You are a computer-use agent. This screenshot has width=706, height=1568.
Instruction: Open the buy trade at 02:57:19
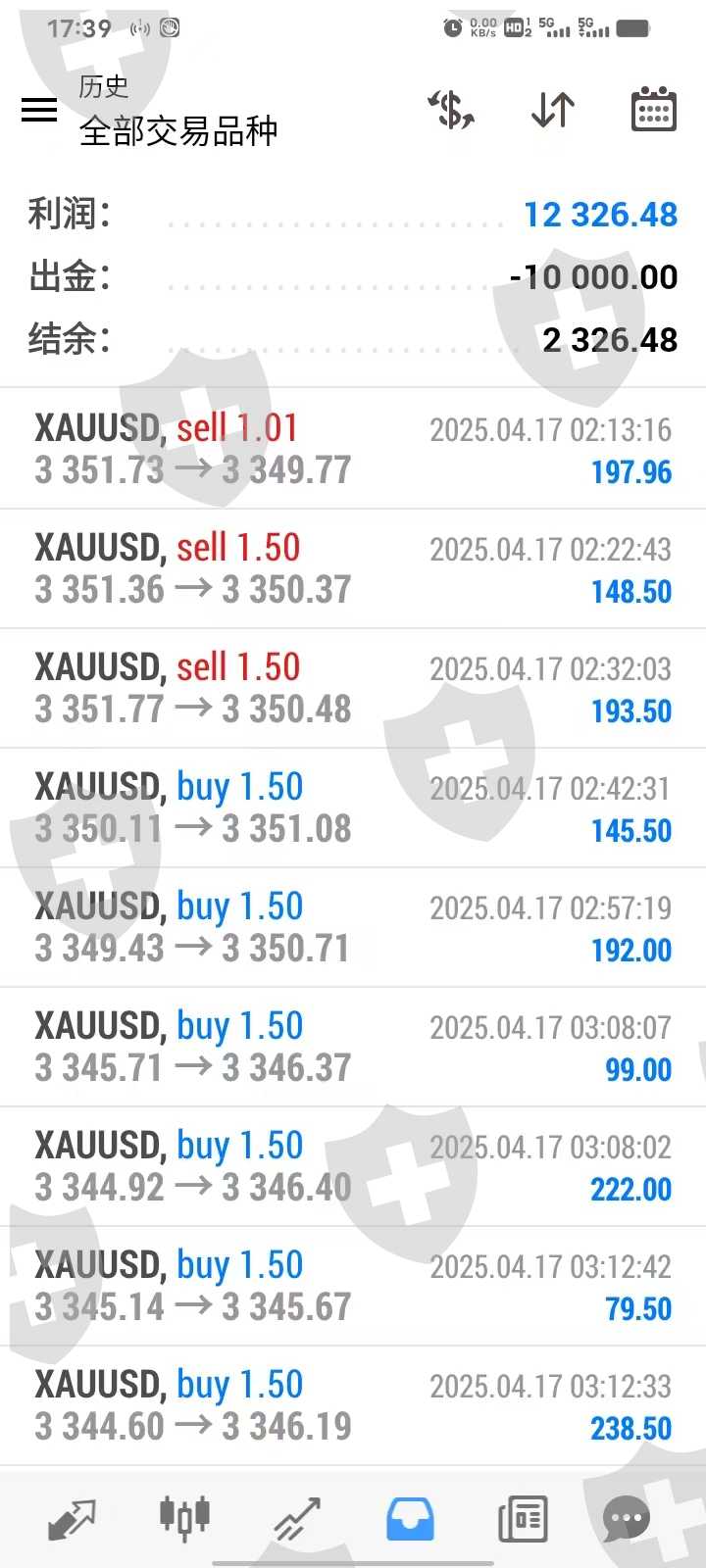click(353, 927)
